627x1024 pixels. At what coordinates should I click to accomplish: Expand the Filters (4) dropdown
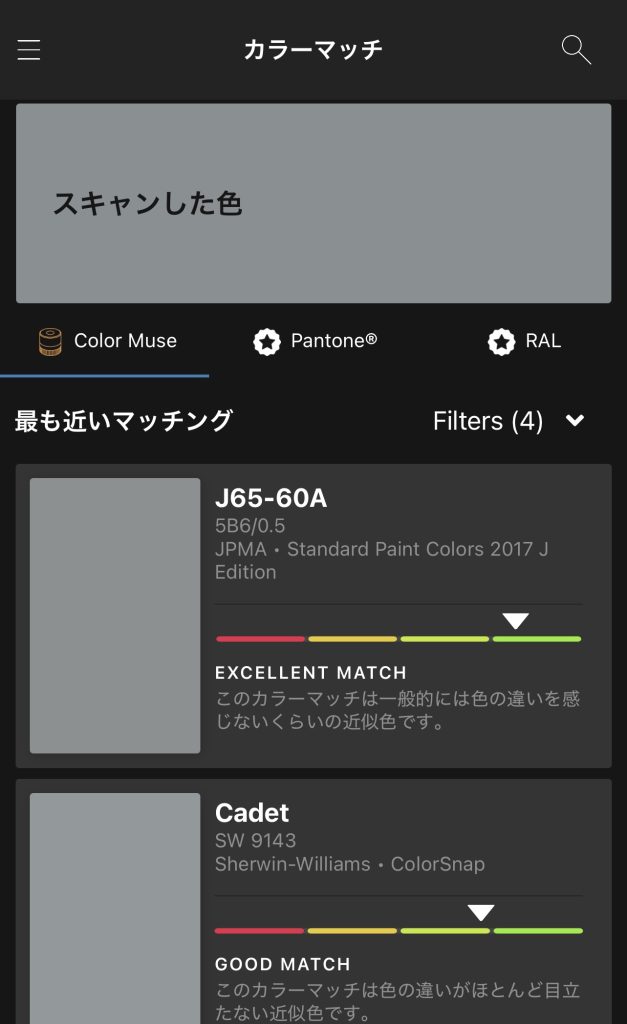pos(508,421)
